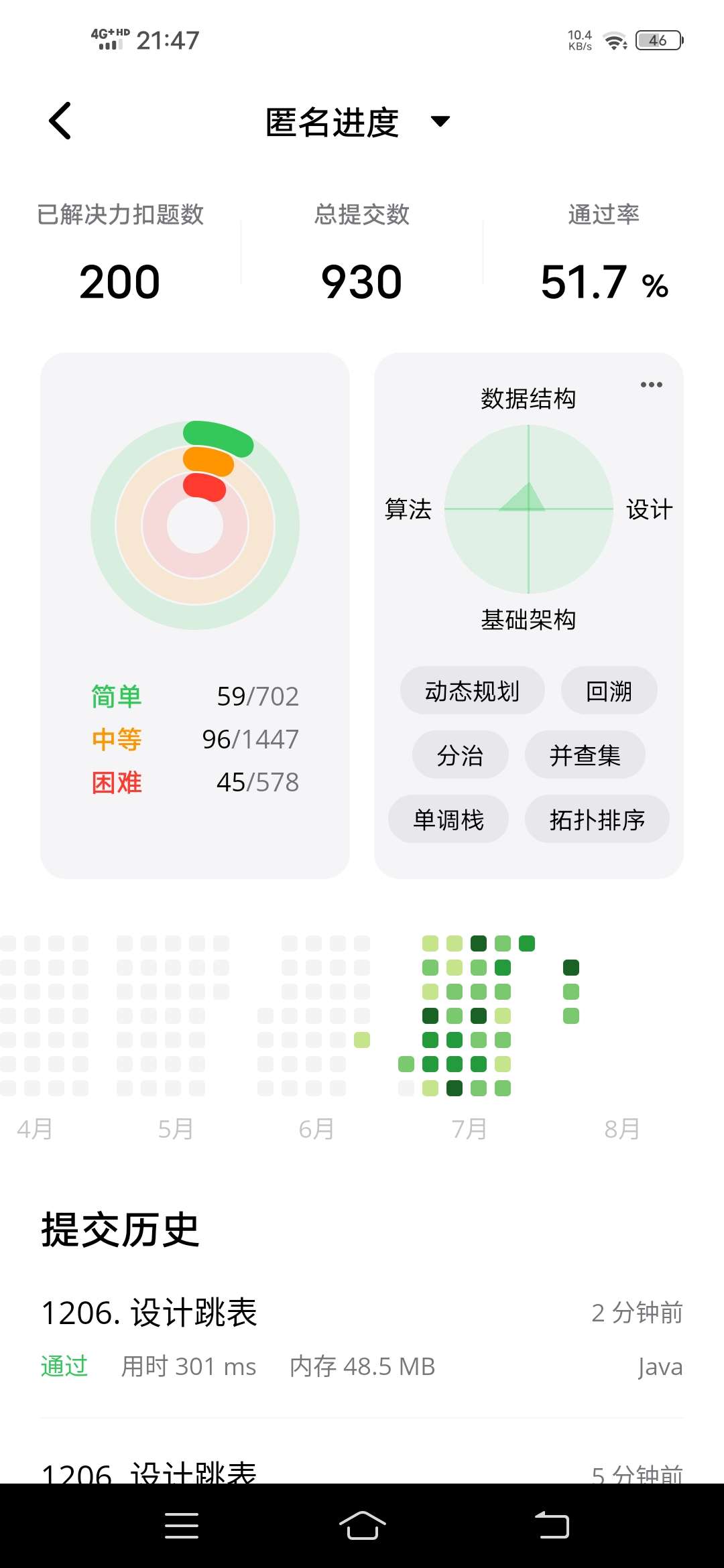Choose the 并查集 tag chip

585,755
